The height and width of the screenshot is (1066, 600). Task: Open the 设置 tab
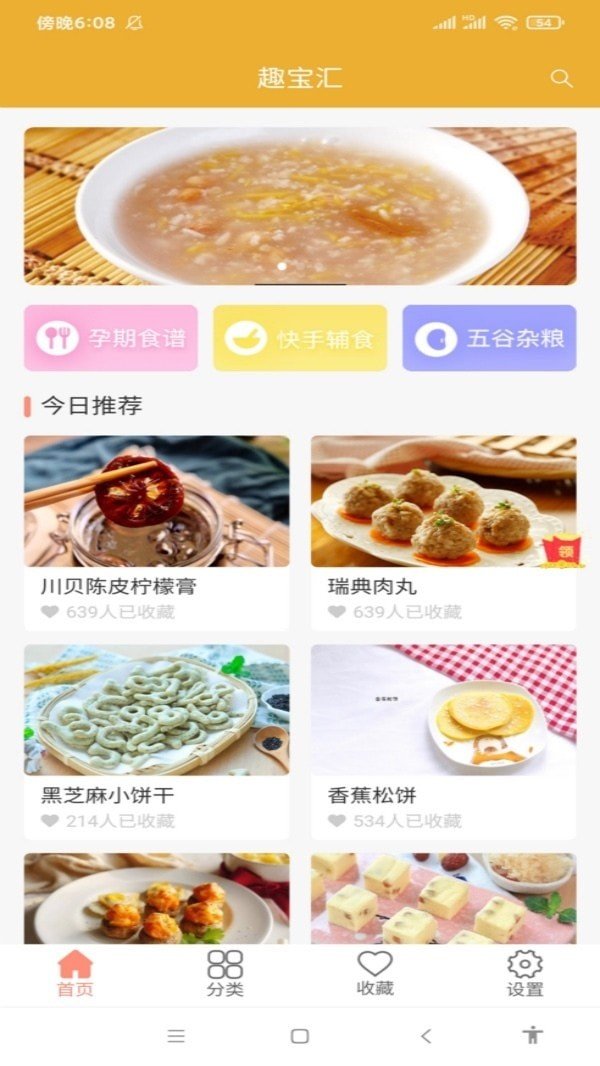[x=525, y=974]
